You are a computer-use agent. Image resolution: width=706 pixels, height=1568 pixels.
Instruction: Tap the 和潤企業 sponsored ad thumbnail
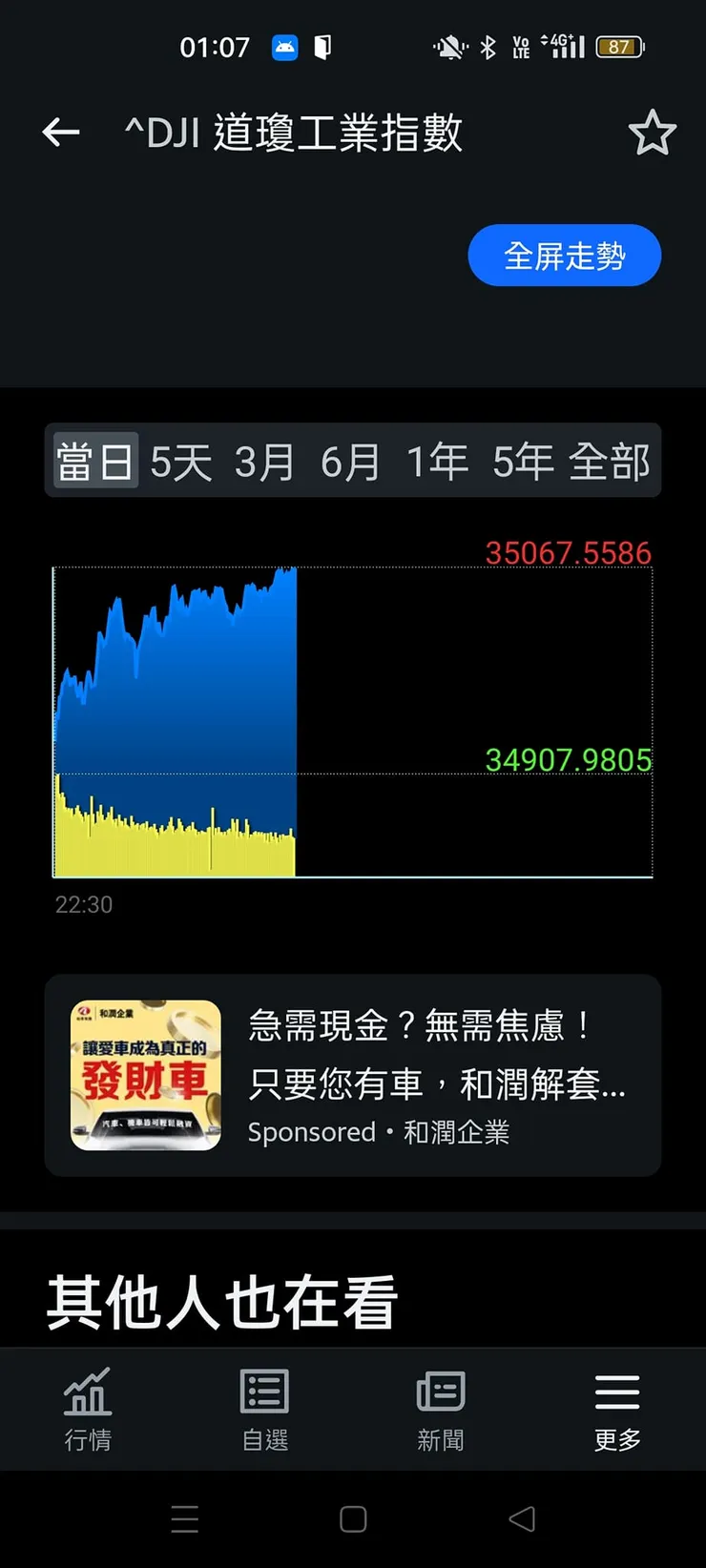(145, 1075)
